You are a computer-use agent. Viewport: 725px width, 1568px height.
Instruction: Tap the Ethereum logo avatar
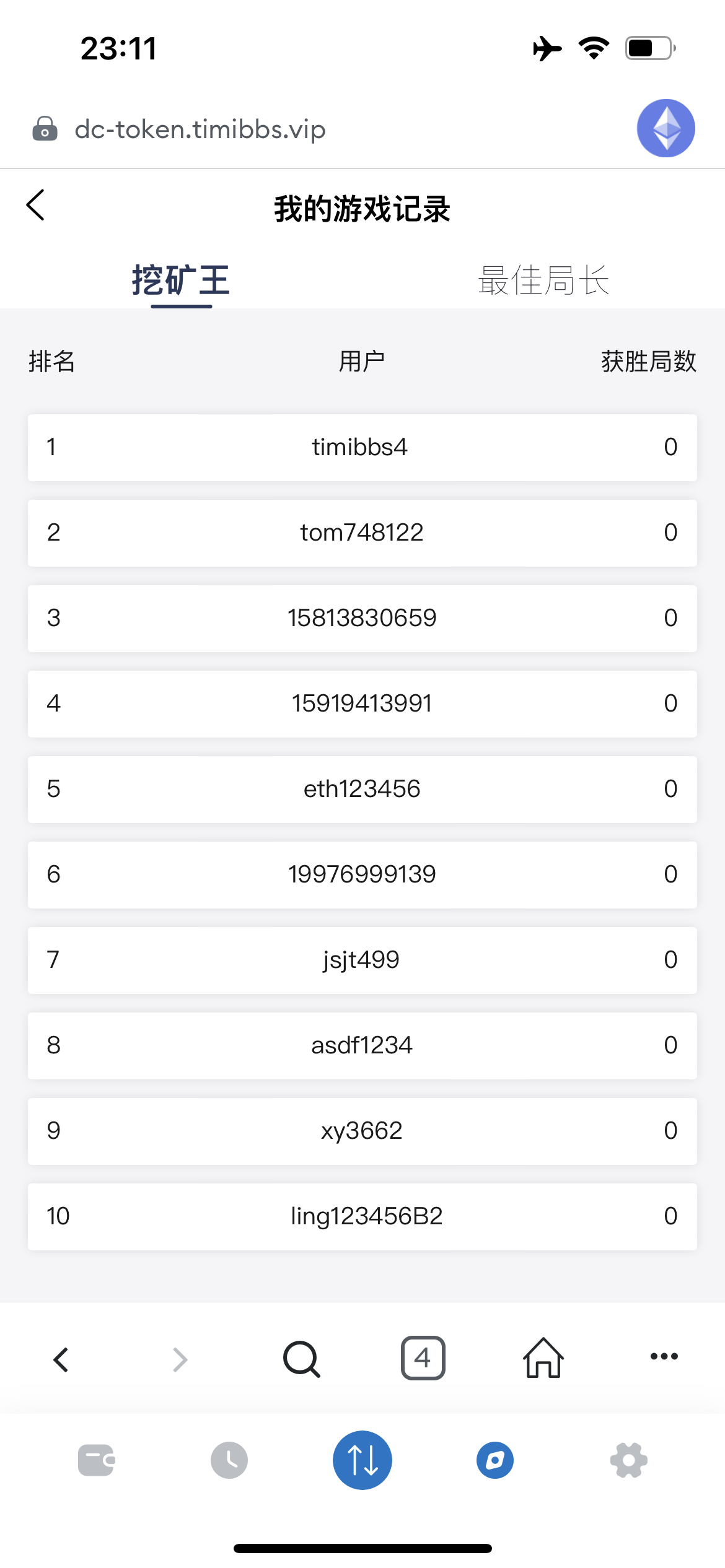pyautogui.click(x=664, y=128)
